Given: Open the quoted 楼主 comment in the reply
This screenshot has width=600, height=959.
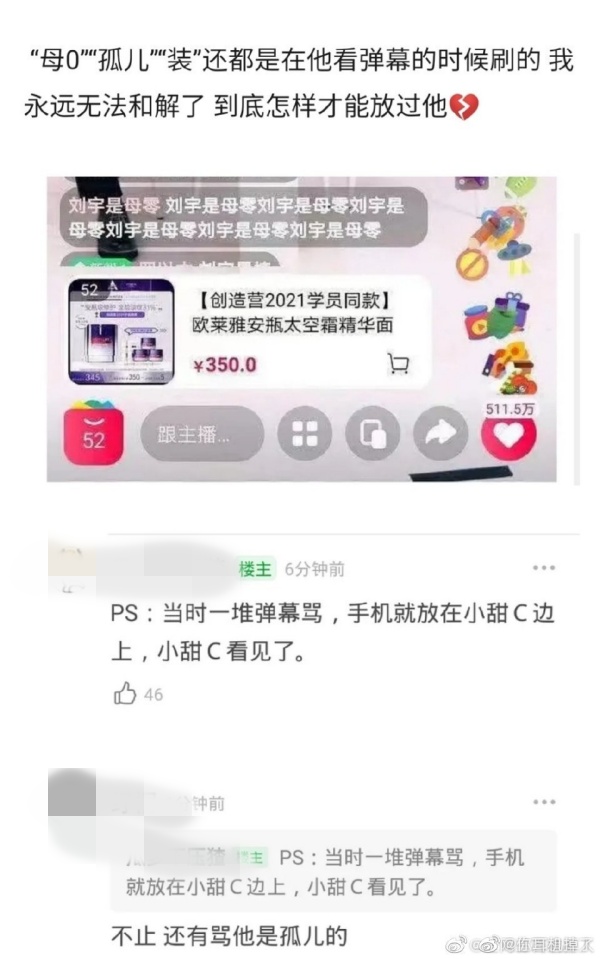Looking at the screenshot, I should [330, 871].
